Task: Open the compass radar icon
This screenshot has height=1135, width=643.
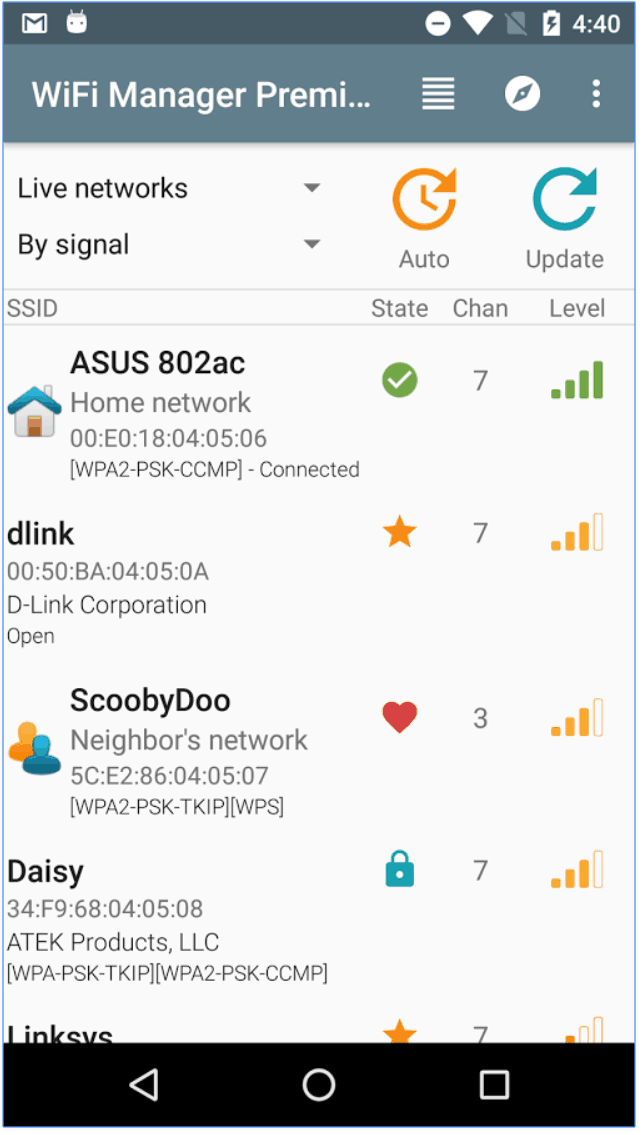Action: tap(522, 94)
